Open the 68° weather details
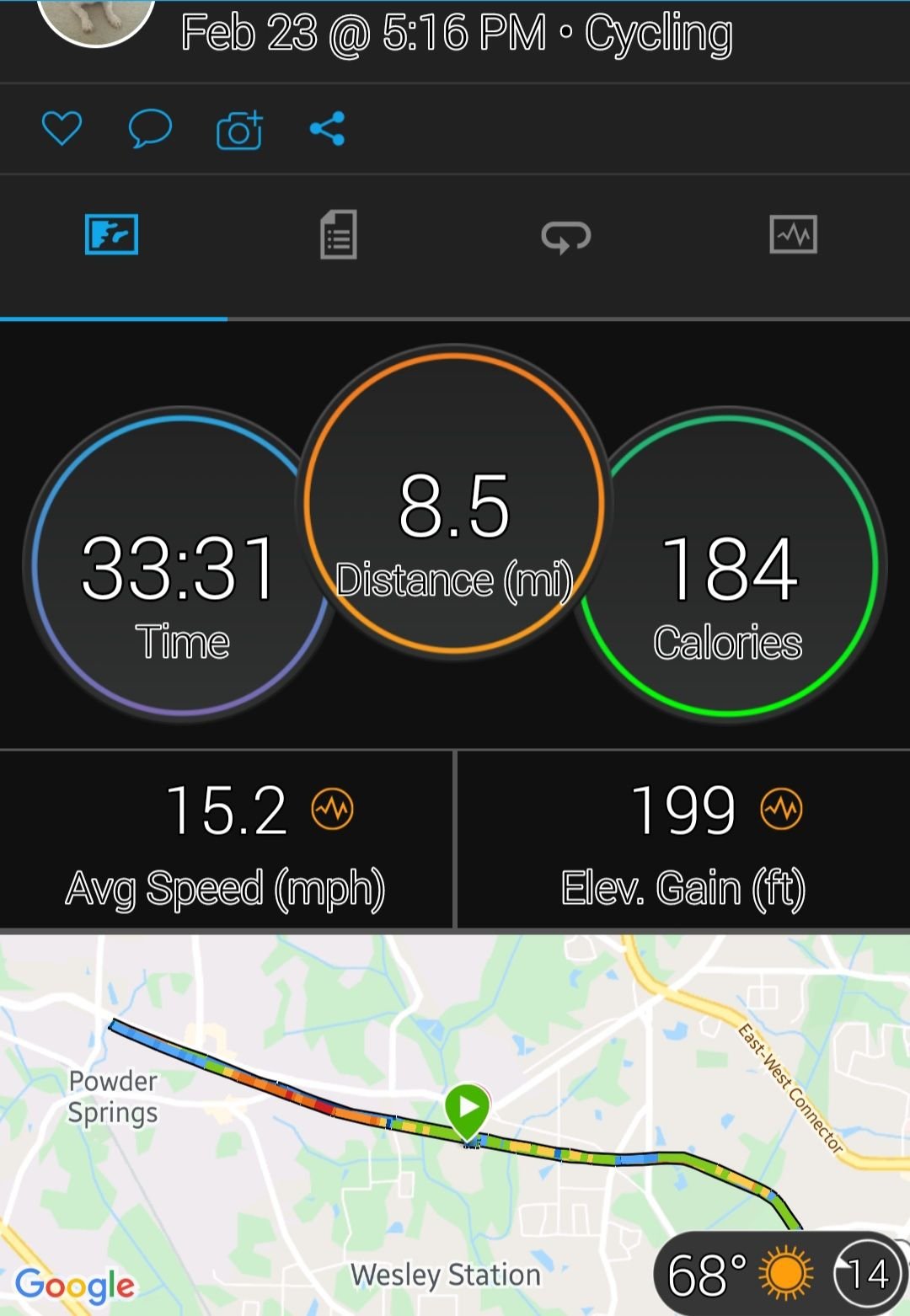 coord(740,1274)
